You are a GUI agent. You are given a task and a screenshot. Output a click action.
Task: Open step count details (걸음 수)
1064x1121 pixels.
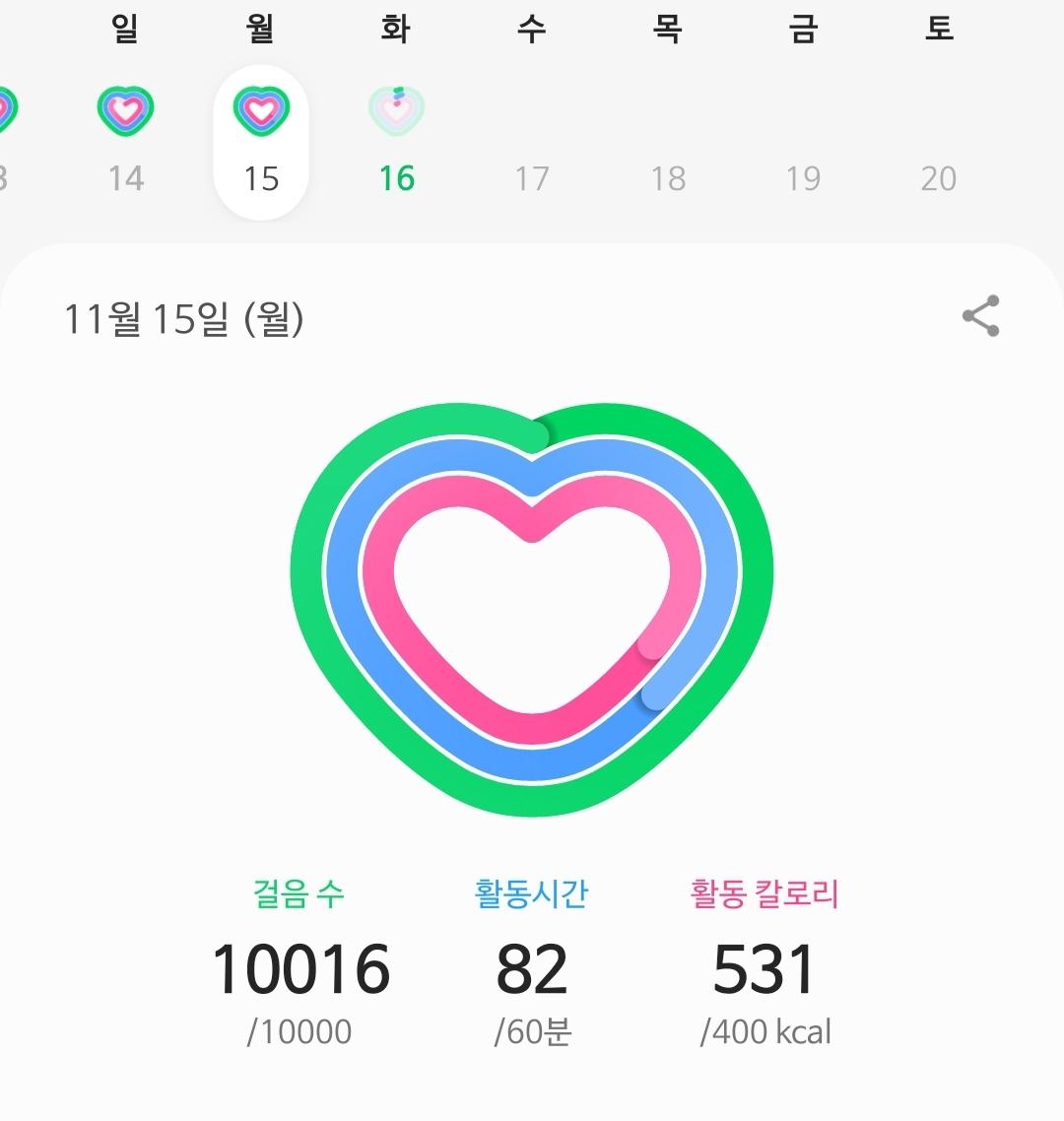[300, 965]
